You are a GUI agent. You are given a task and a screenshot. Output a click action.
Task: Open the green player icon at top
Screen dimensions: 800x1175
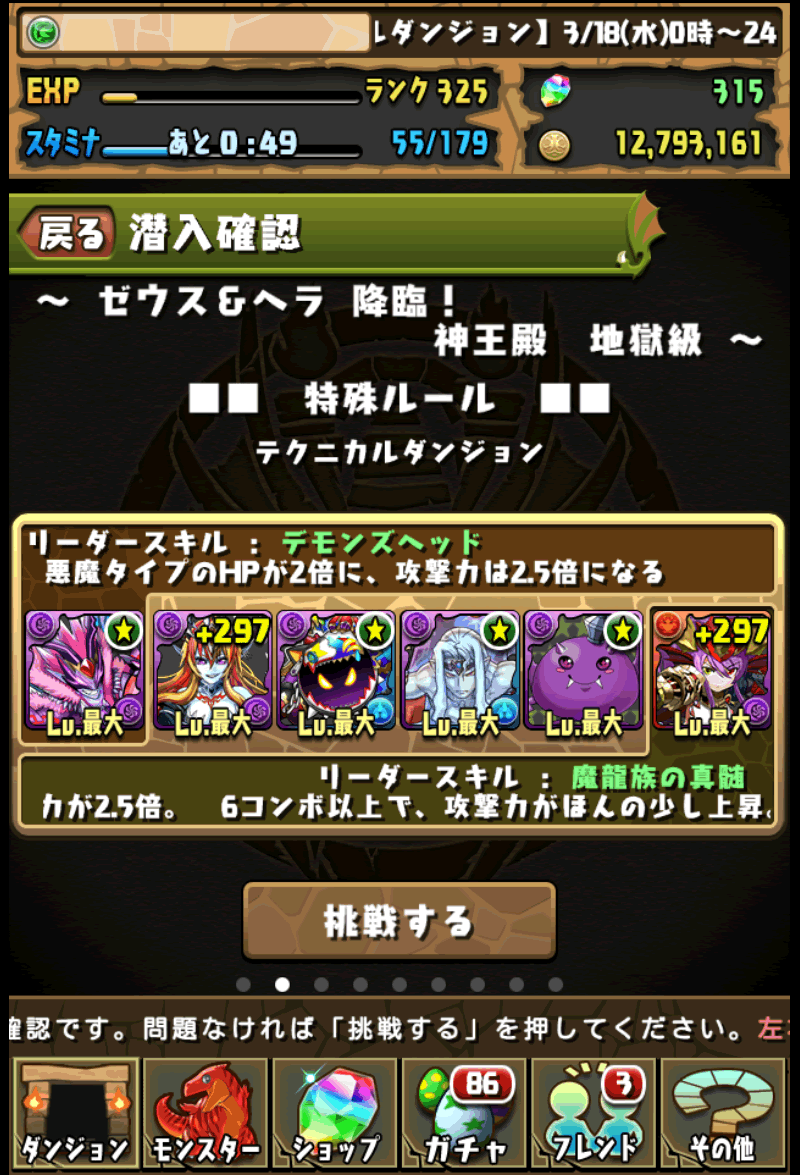[45, 33]
